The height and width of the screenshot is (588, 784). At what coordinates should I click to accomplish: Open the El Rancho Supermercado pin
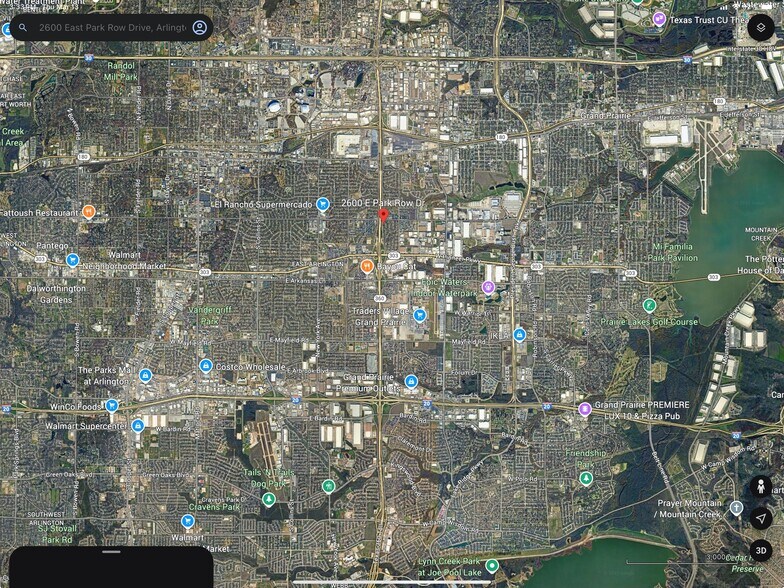322,204
